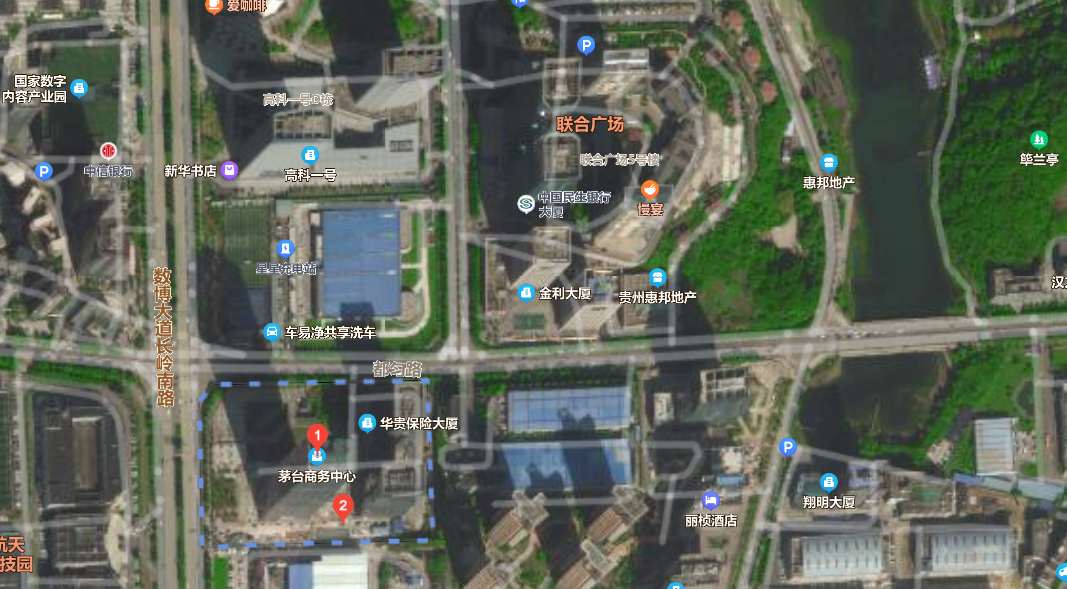Open the 惠邦地产 marker near the river
This screenshot has height=589, width=1067.
(828, 162)
